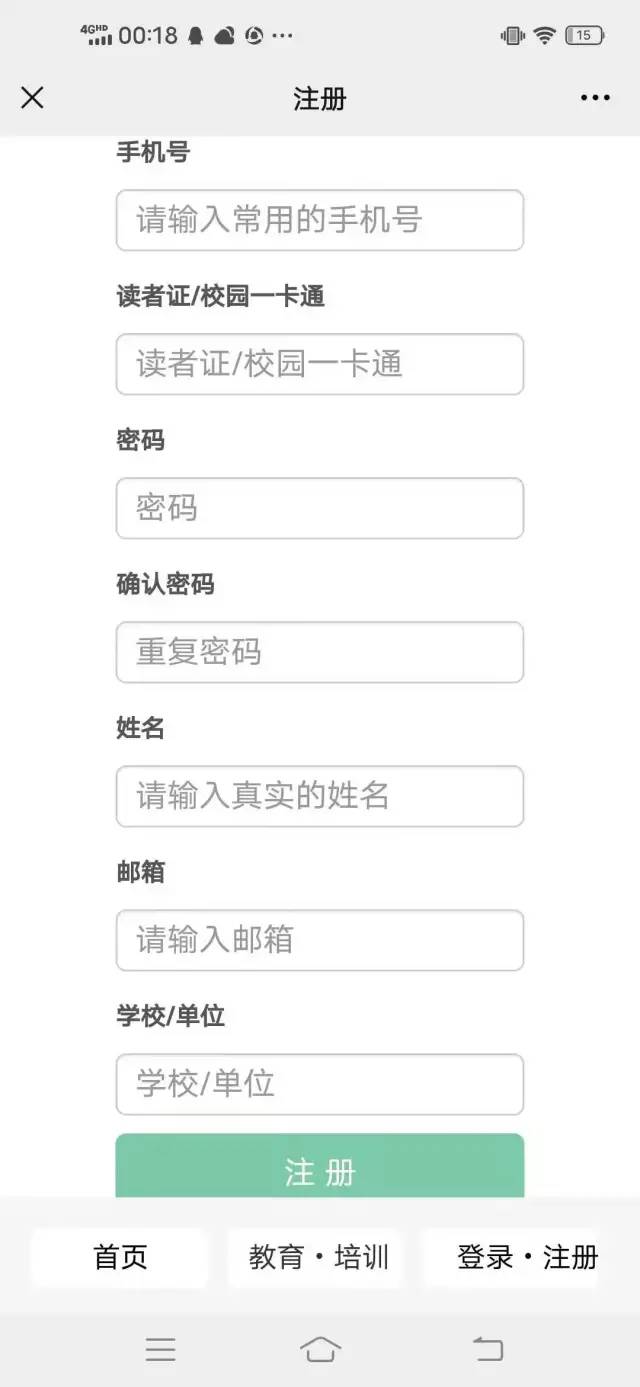Tap the reader card/campus card field
640x1387 pixels.
click(x=320, y=364)
